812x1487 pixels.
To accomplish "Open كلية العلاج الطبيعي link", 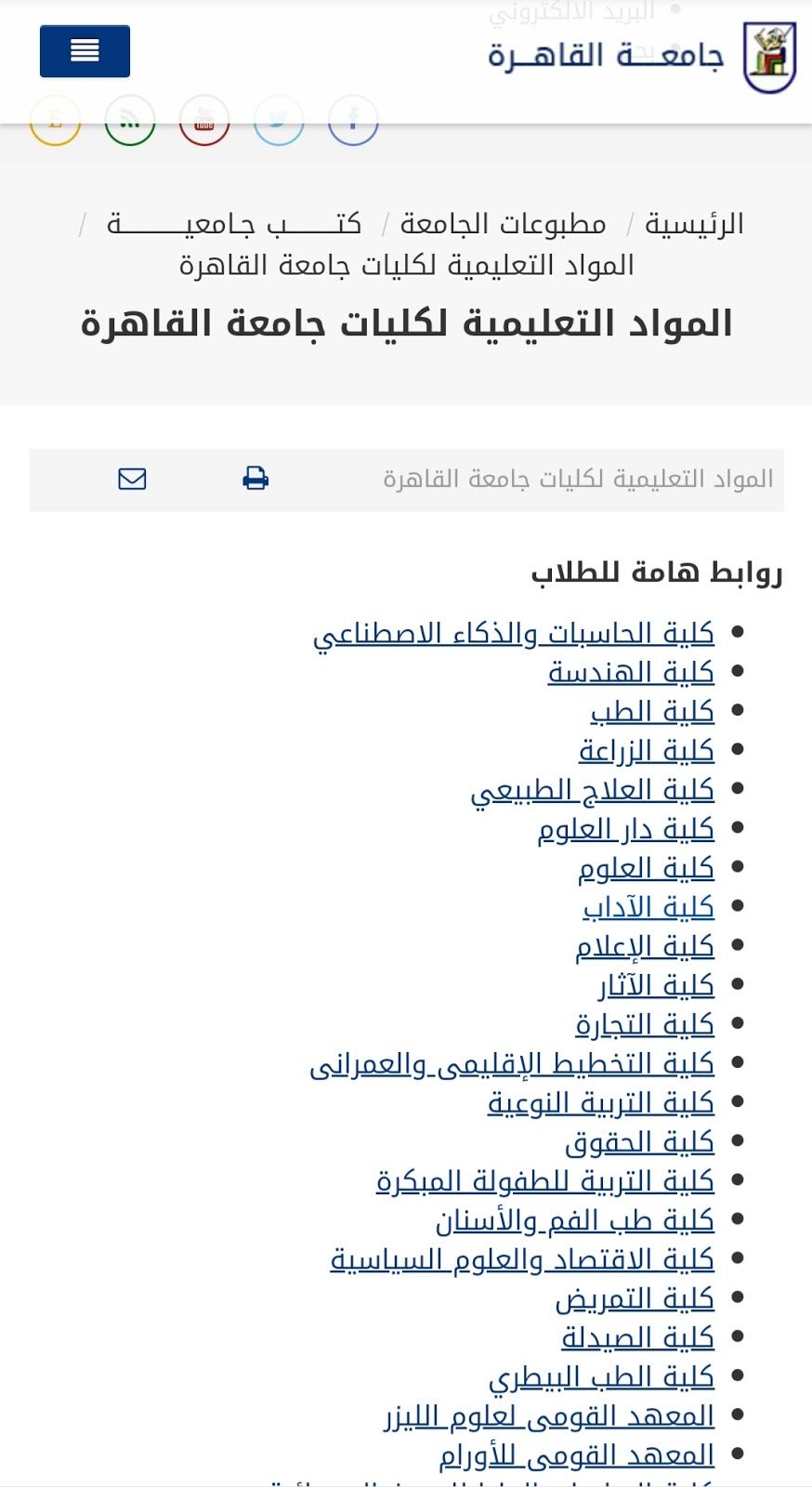I will click(592, 790).
